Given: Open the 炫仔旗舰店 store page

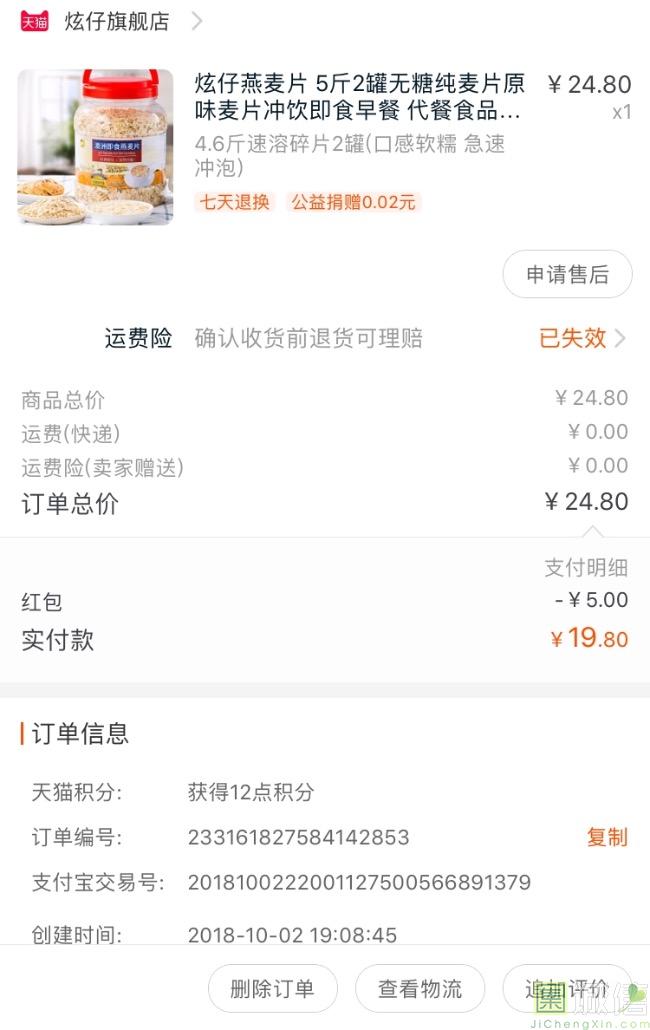Looking at the screenshot, I should [x=116, y=21].
